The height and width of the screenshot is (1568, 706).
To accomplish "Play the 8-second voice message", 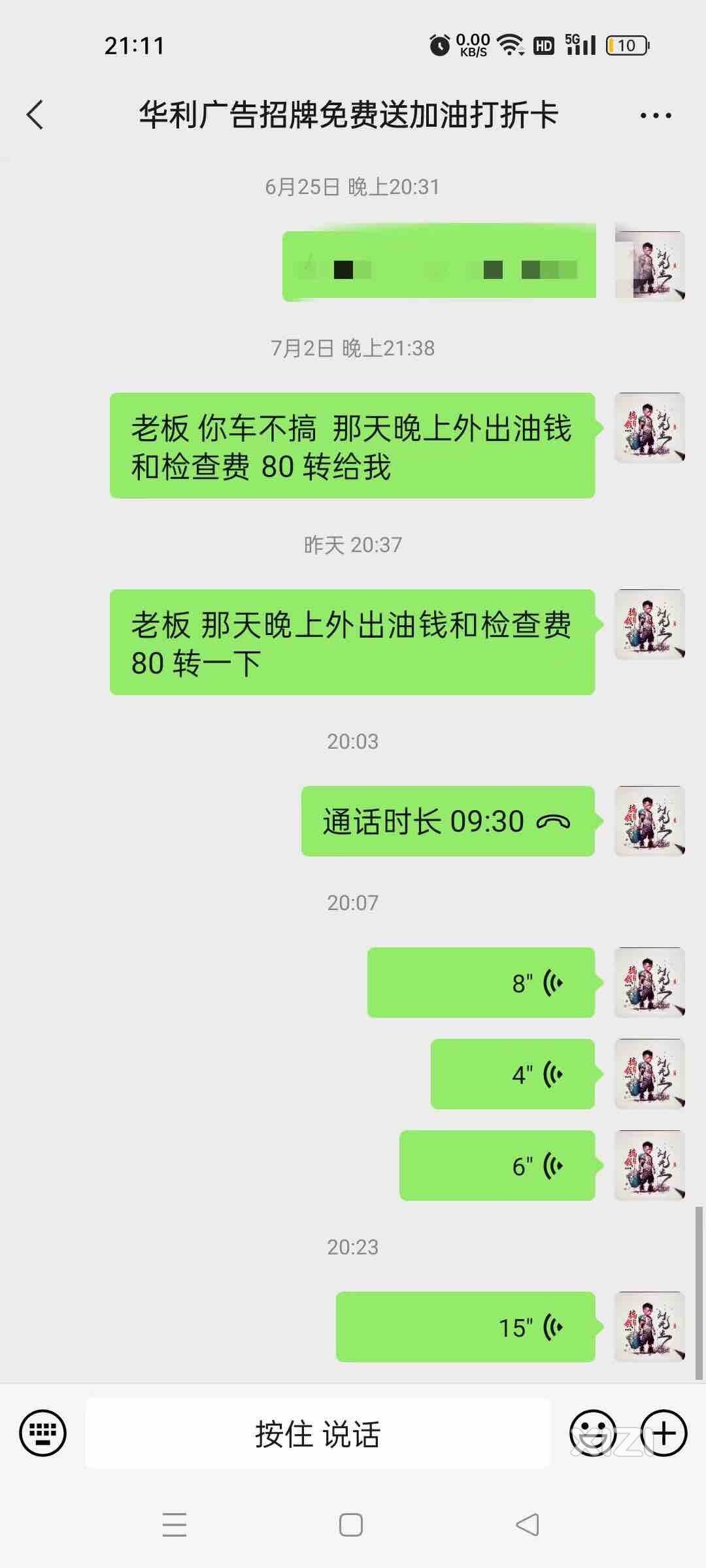I will [x=481, y=983].
